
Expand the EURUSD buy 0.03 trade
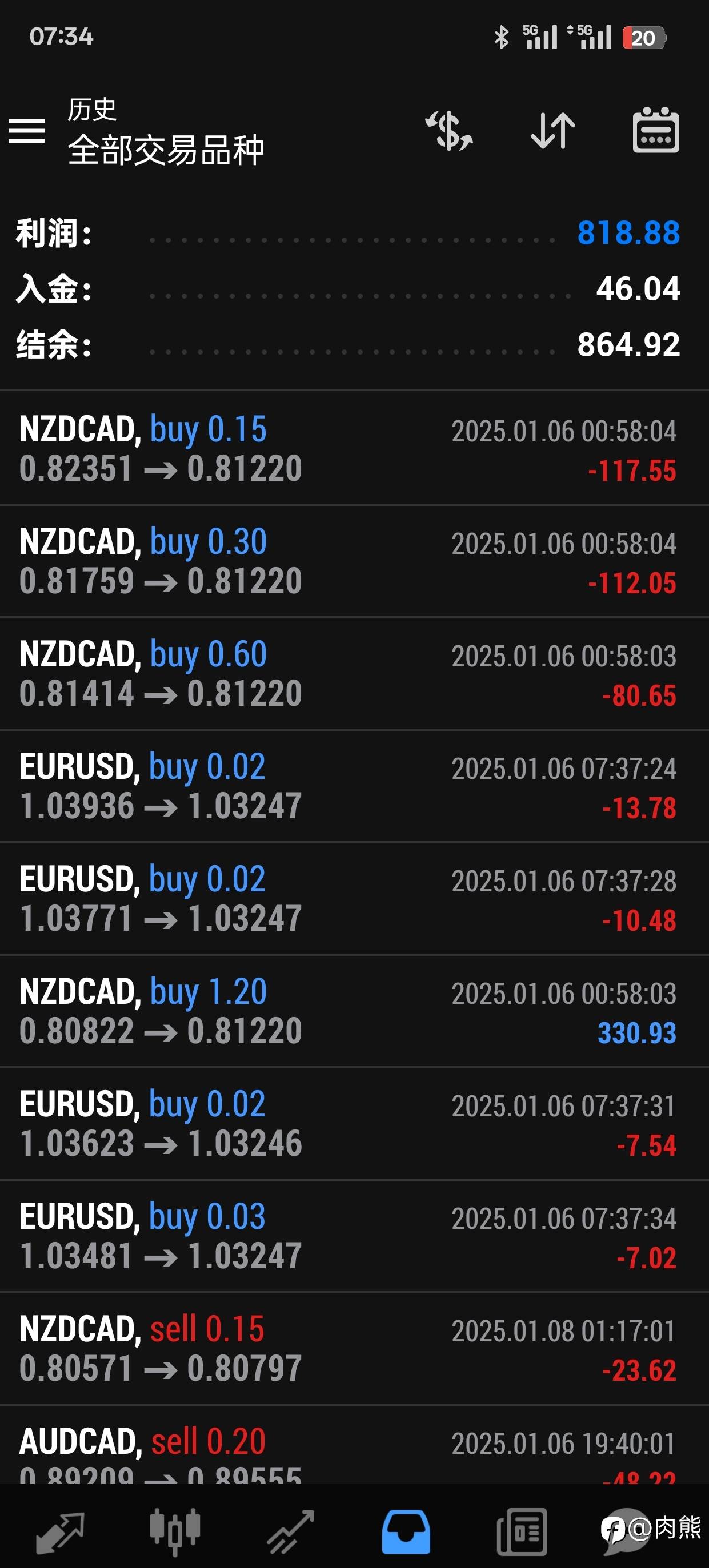[353, 1237]
